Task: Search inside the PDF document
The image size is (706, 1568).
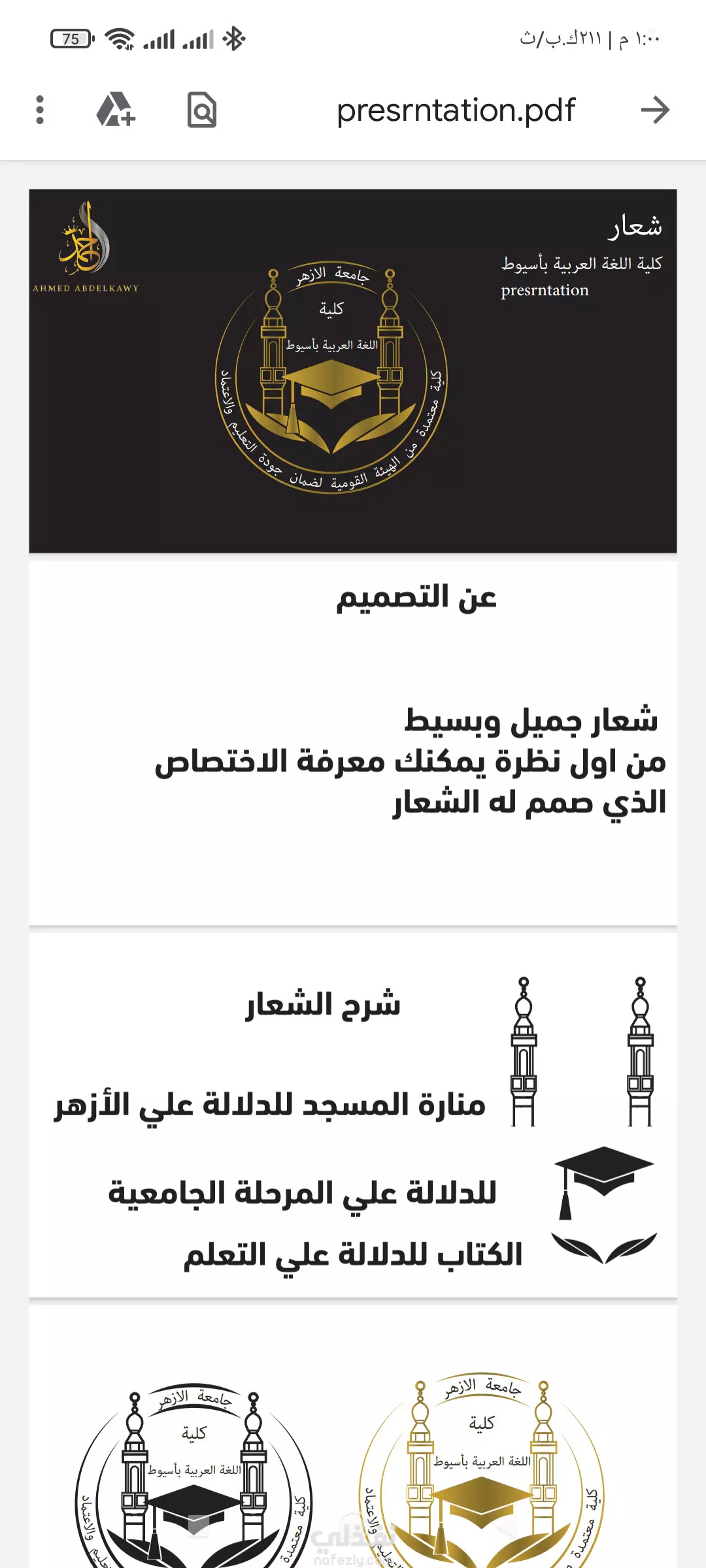Action: pyautogui.click(x=202, y=110)
